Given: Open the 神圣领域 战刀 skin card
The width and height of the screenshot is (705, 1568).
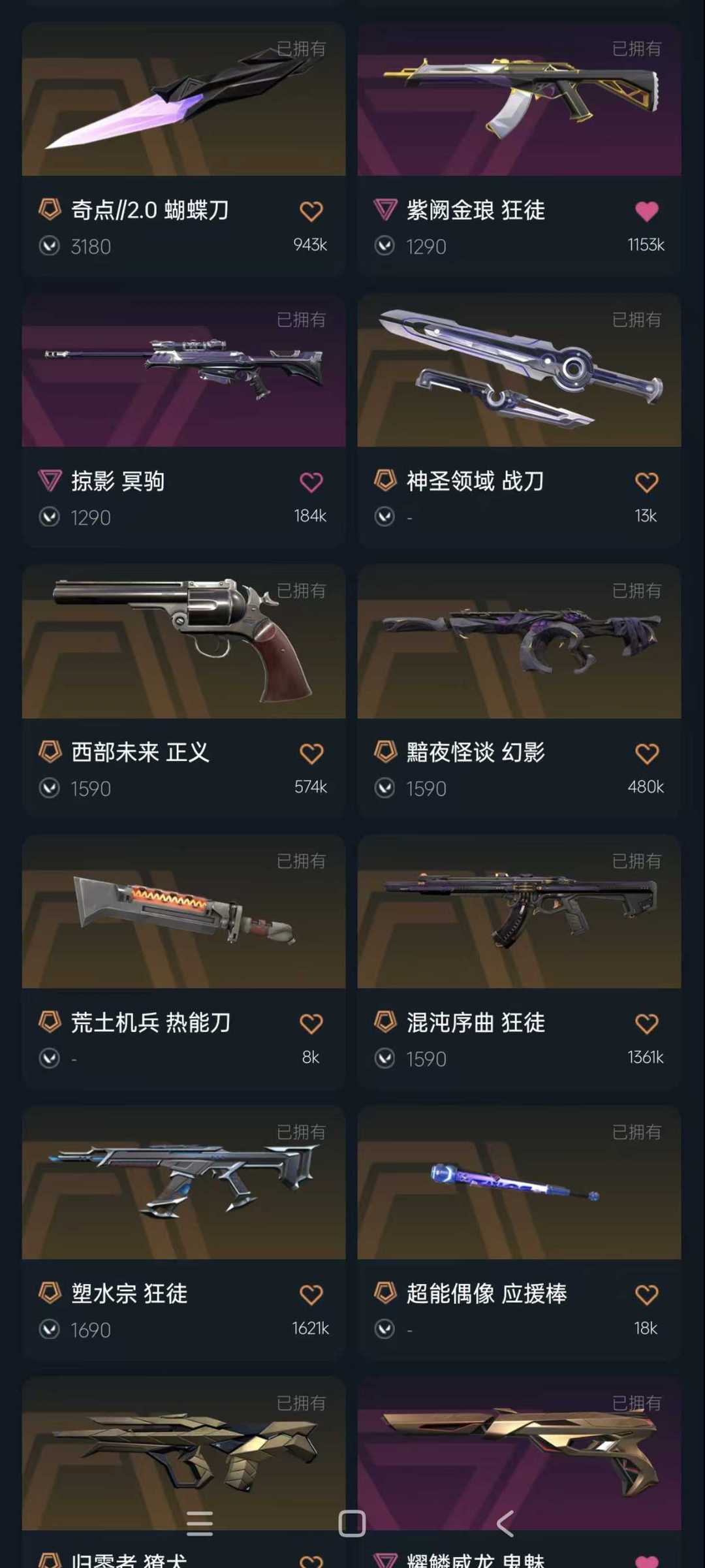Looking at the screenshot, I should (x=519, y=370).
